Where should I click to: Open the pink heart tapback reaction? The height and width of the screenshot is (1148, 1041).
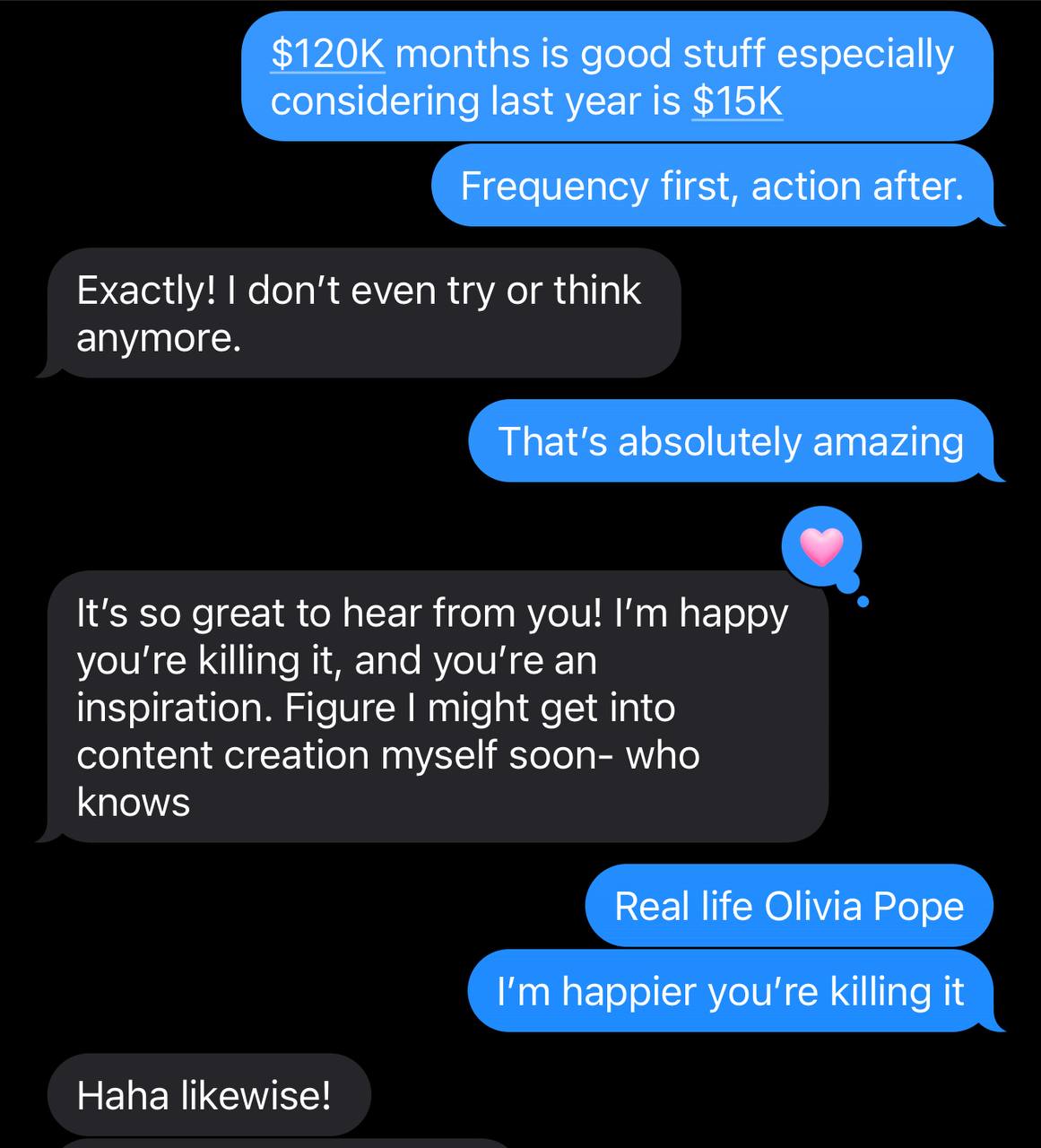pyautogui.click(x=821, y=546)
